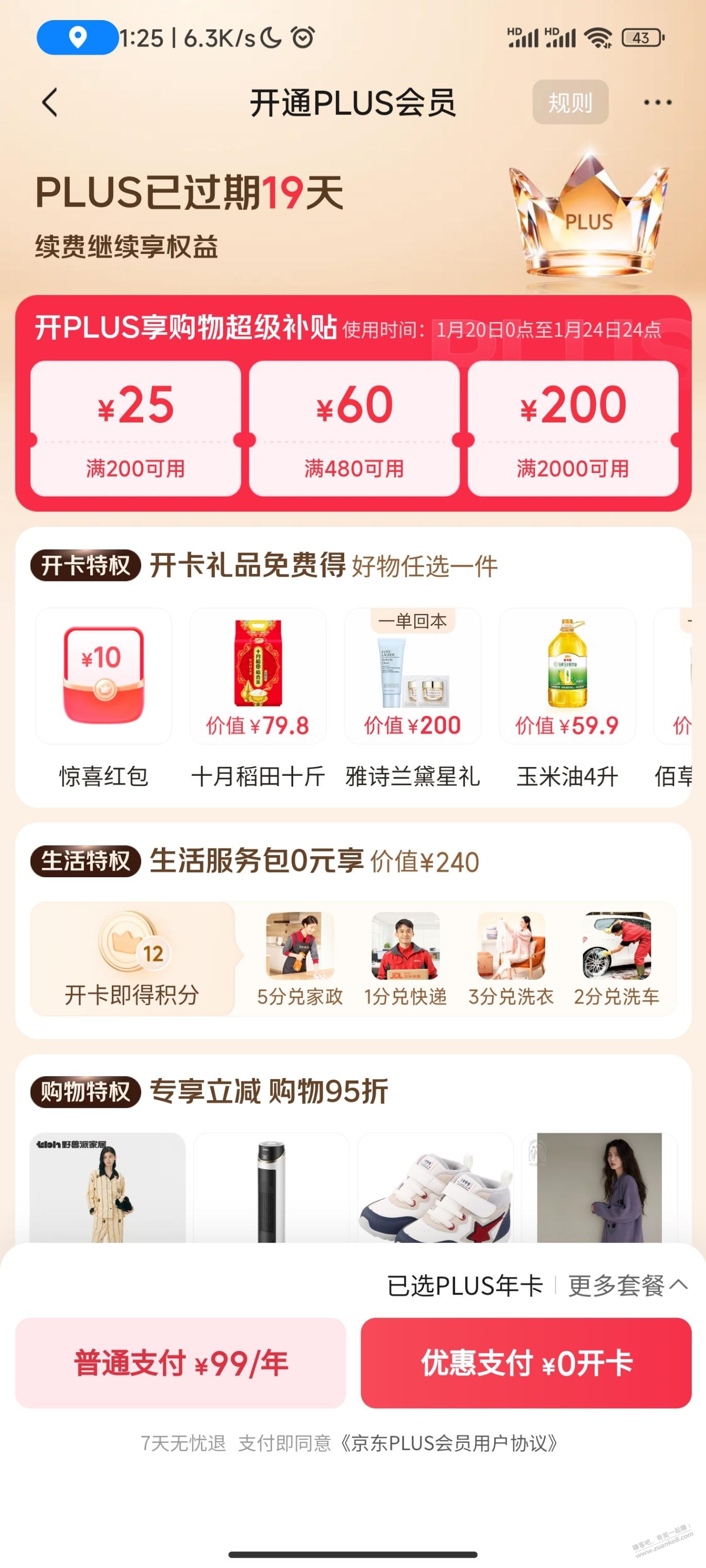The width and height of the screenshot is (706, 1568).
Task: Open the 规则 rules button
Action: [569, 103]
